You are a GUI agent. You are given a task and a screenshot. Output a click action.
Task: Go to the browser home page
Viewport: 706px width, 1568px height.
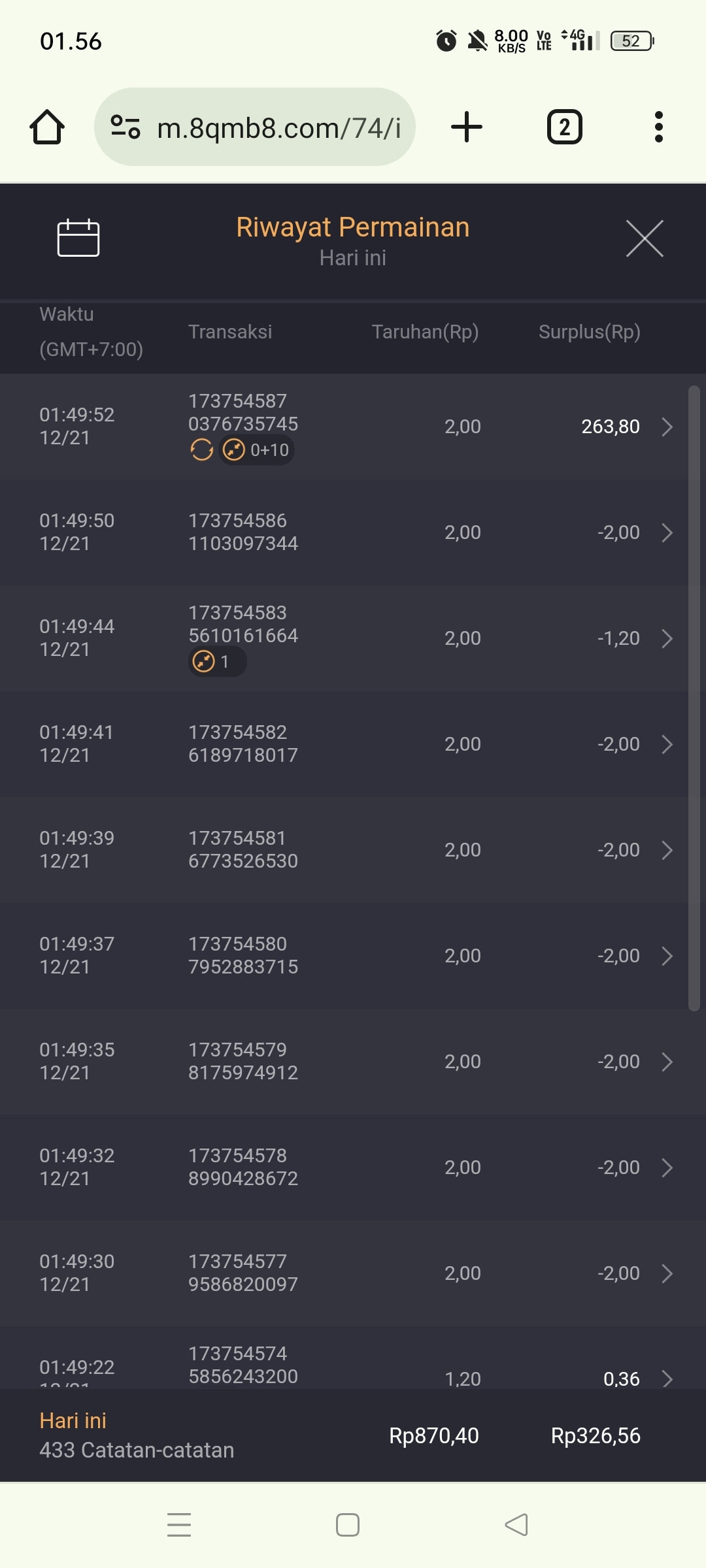click(x=47, y=127)
